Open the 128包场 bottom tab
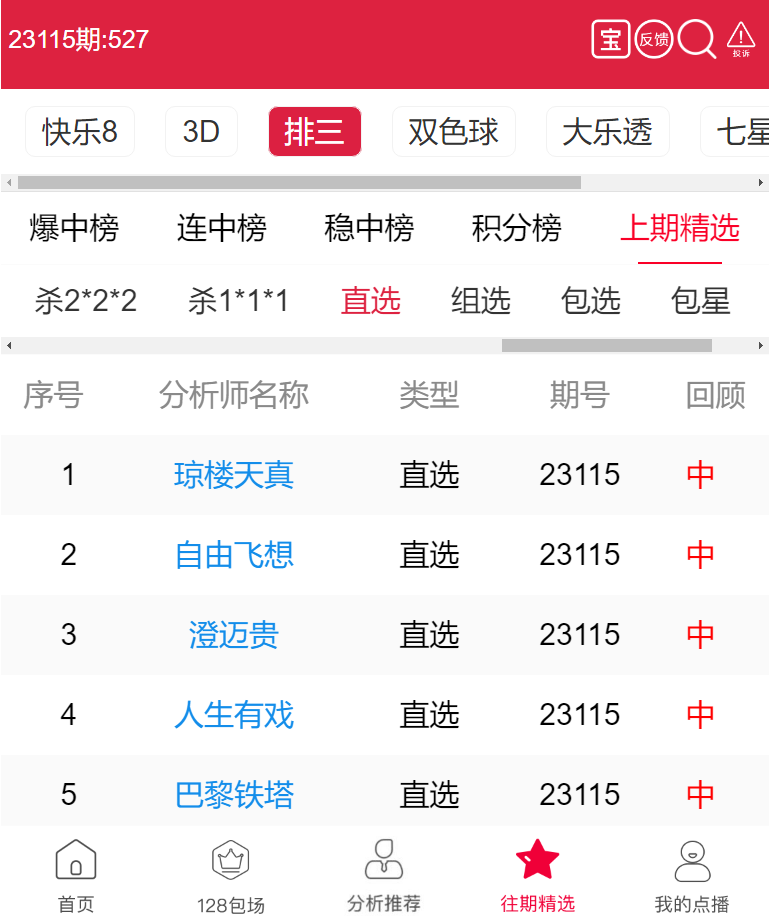776x919 pixels. click(231, 877)
